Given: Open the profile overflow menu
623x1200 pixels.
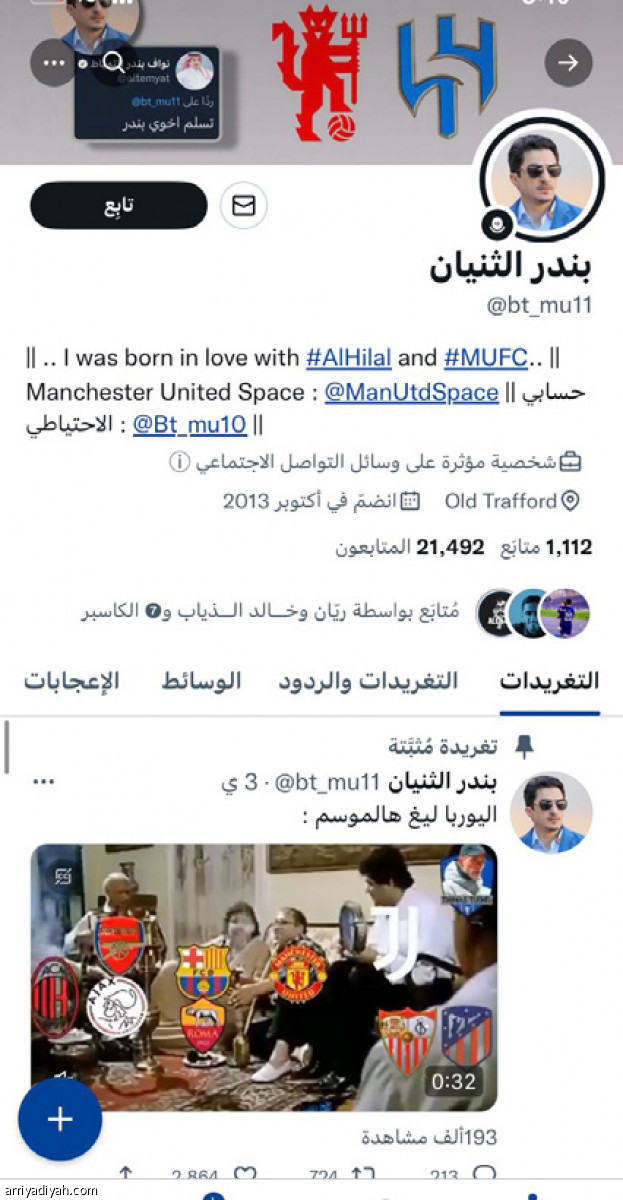Looking at the screenshot, I should point(52,63).
